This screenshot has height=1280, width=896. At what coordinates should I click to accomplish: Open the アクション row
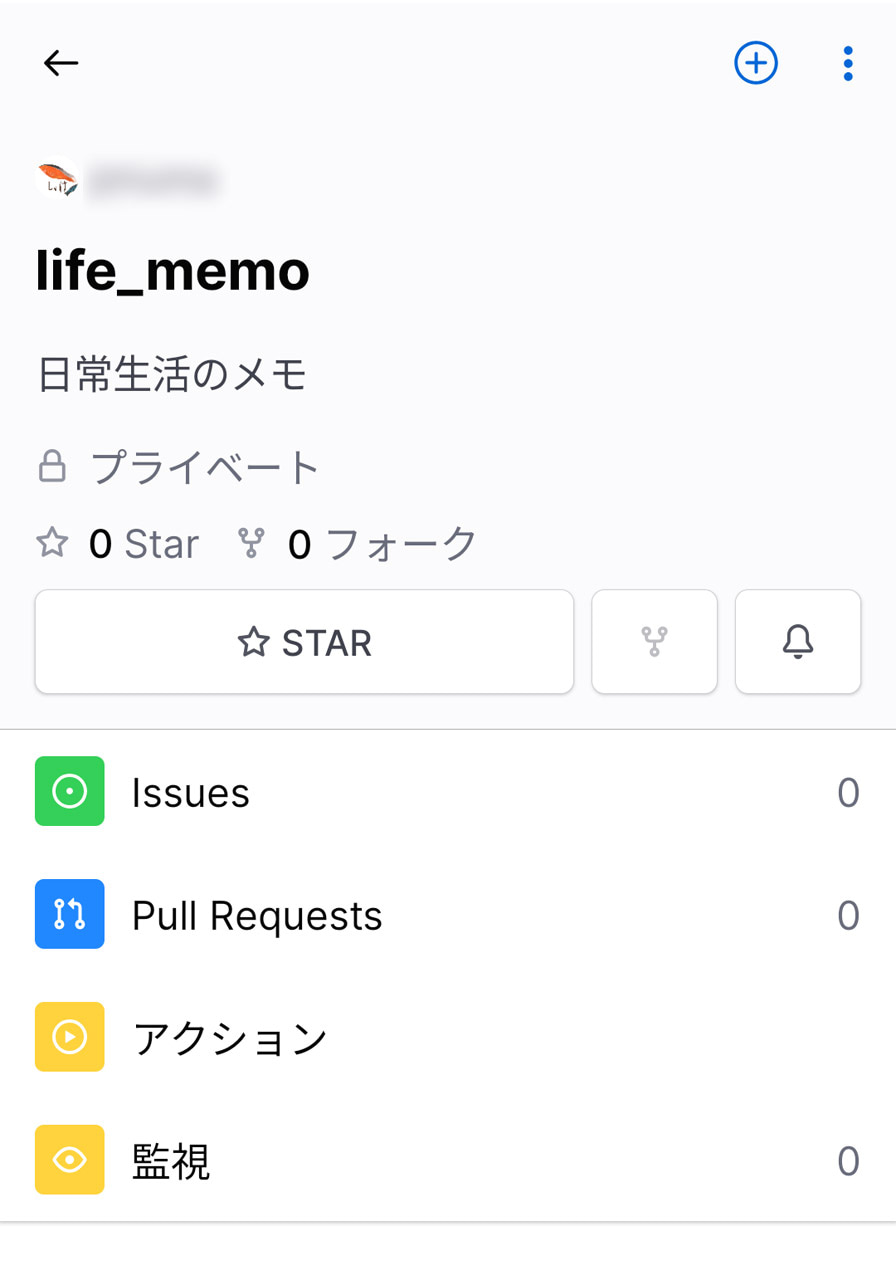(x=448, y=1037)
